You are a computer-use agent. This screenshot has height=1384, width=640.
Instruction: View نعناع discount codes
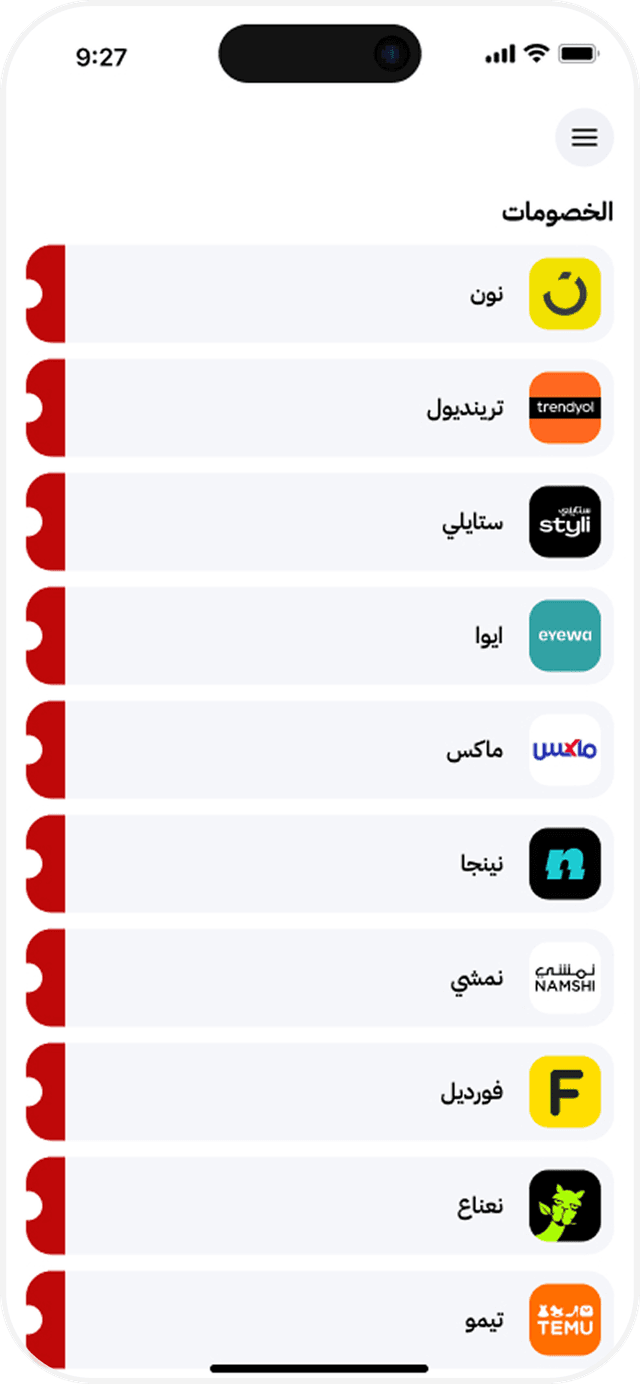pos(320,1206)
